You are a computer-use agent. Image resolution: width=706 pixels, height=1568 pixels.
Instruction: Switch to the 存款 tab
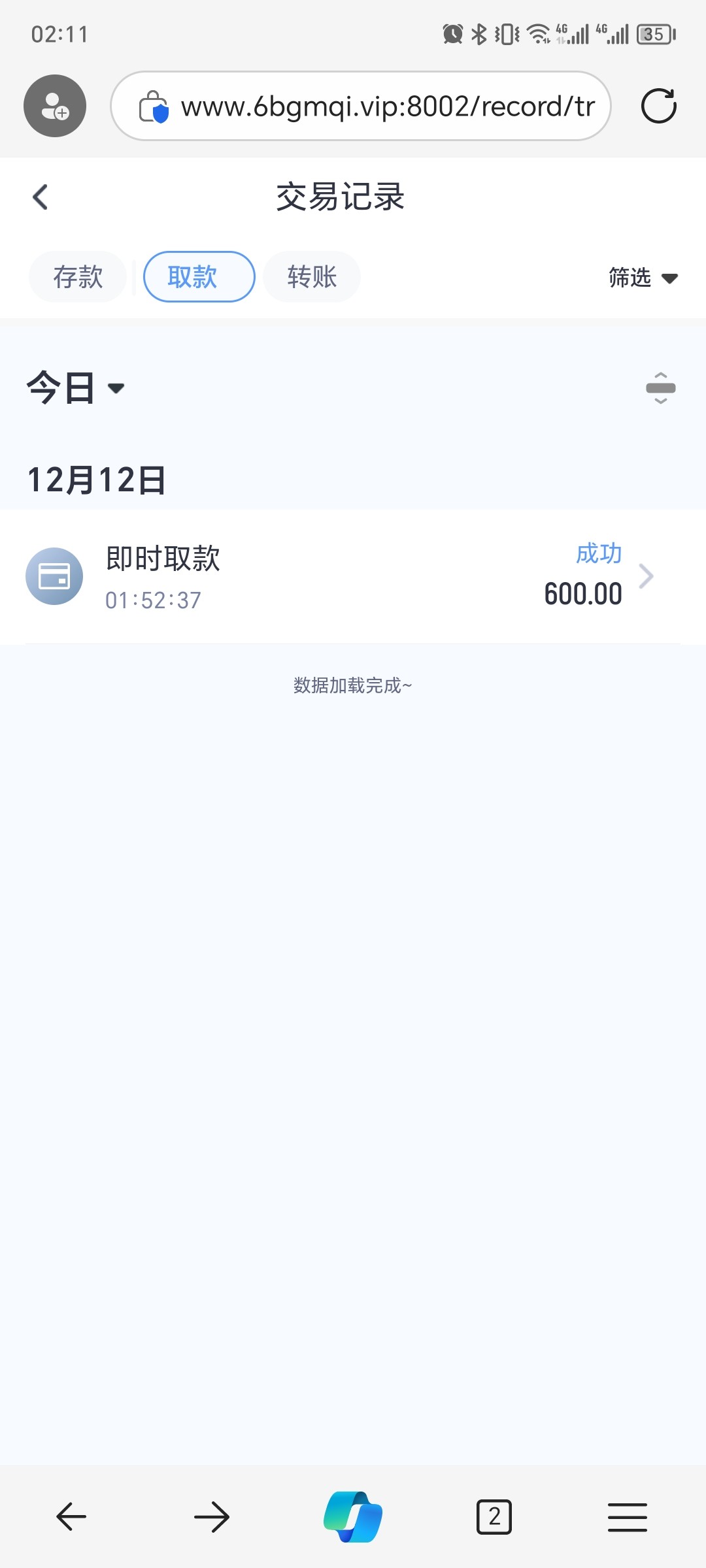(78, 277)
